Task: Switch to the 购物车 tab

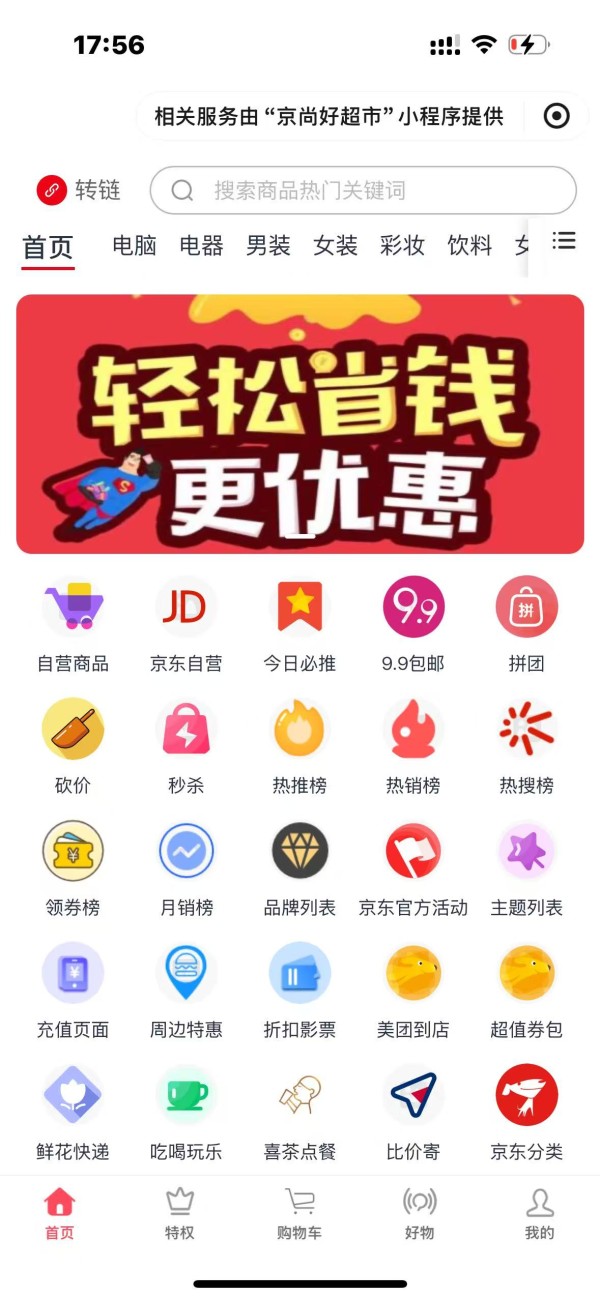Action: tap(299, 1214)
